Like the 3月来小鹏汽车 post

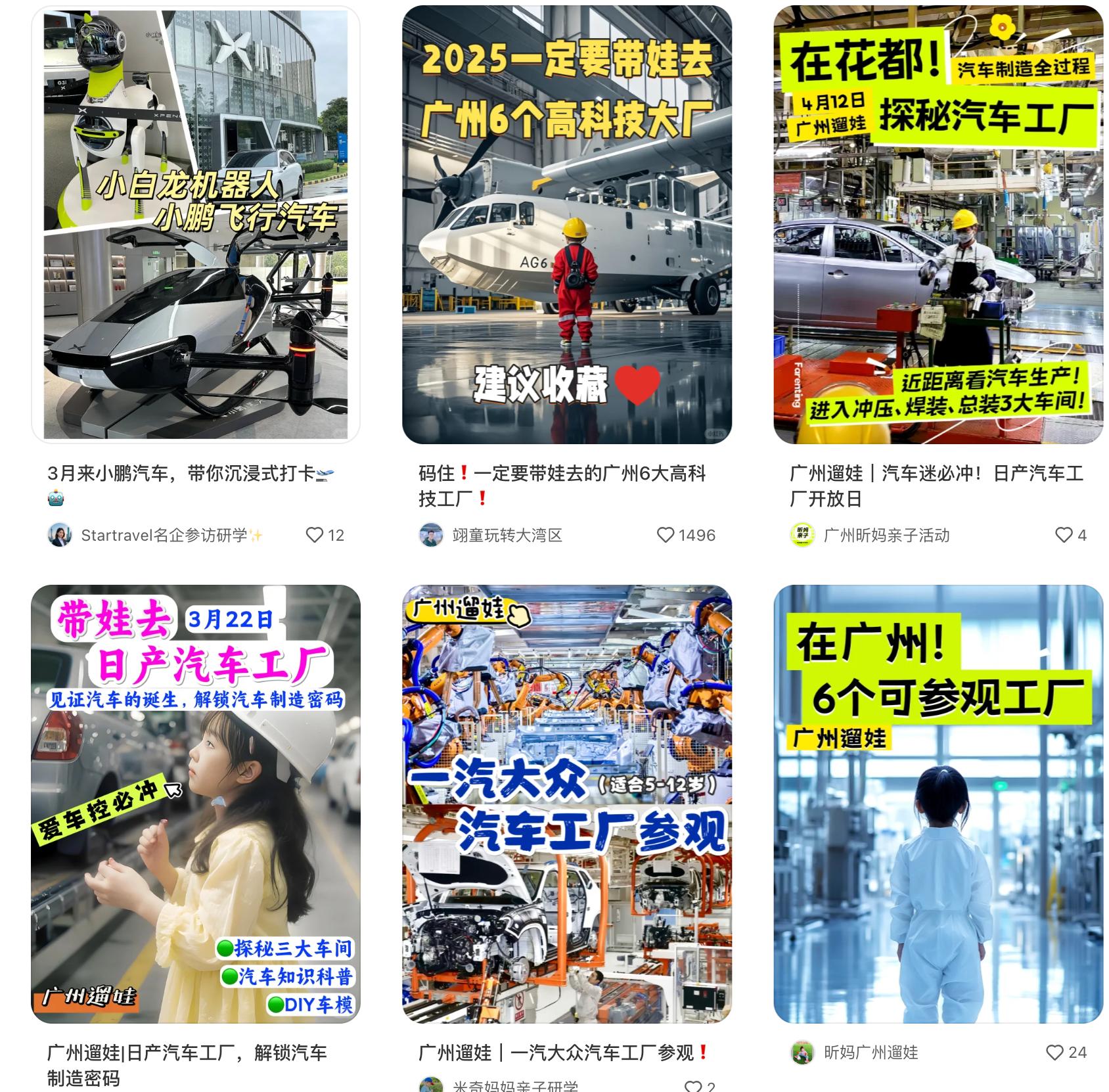[315, 535]
